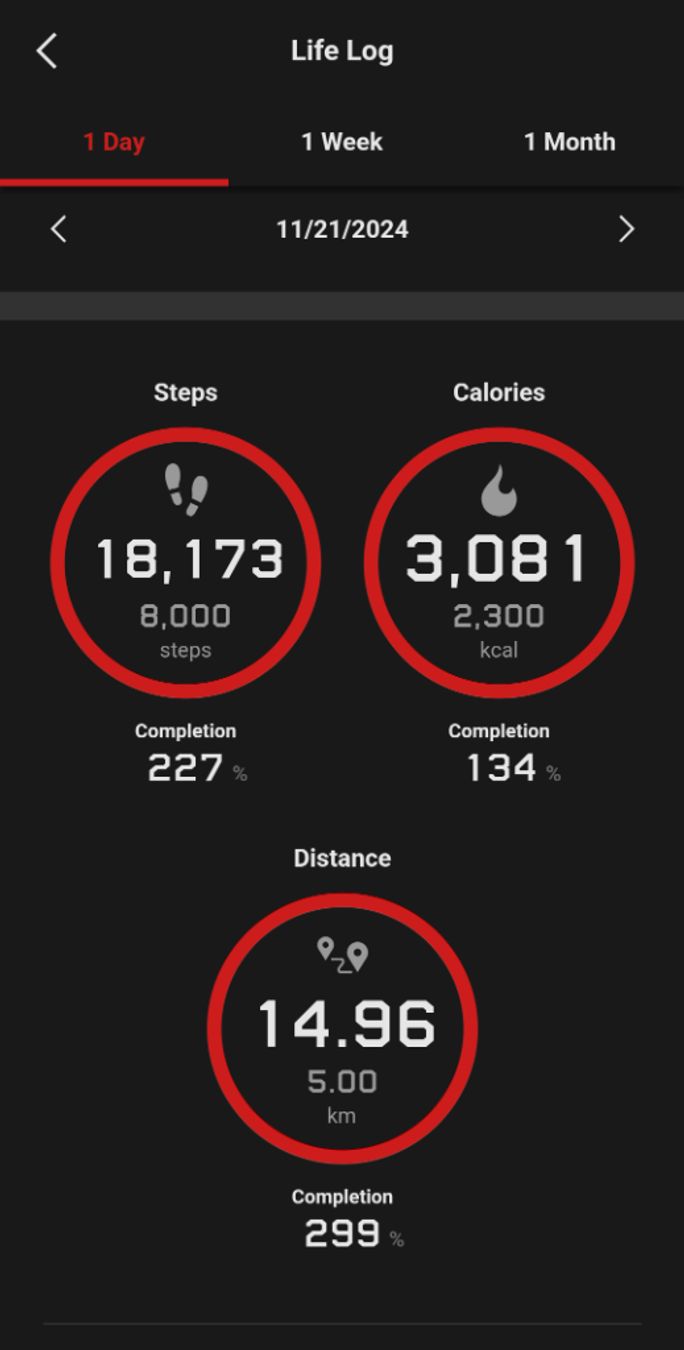The width and height of the screenshot is (684, 1350).
Task: Go to the day before 11/21/2024
Action: tap(58, 229)
